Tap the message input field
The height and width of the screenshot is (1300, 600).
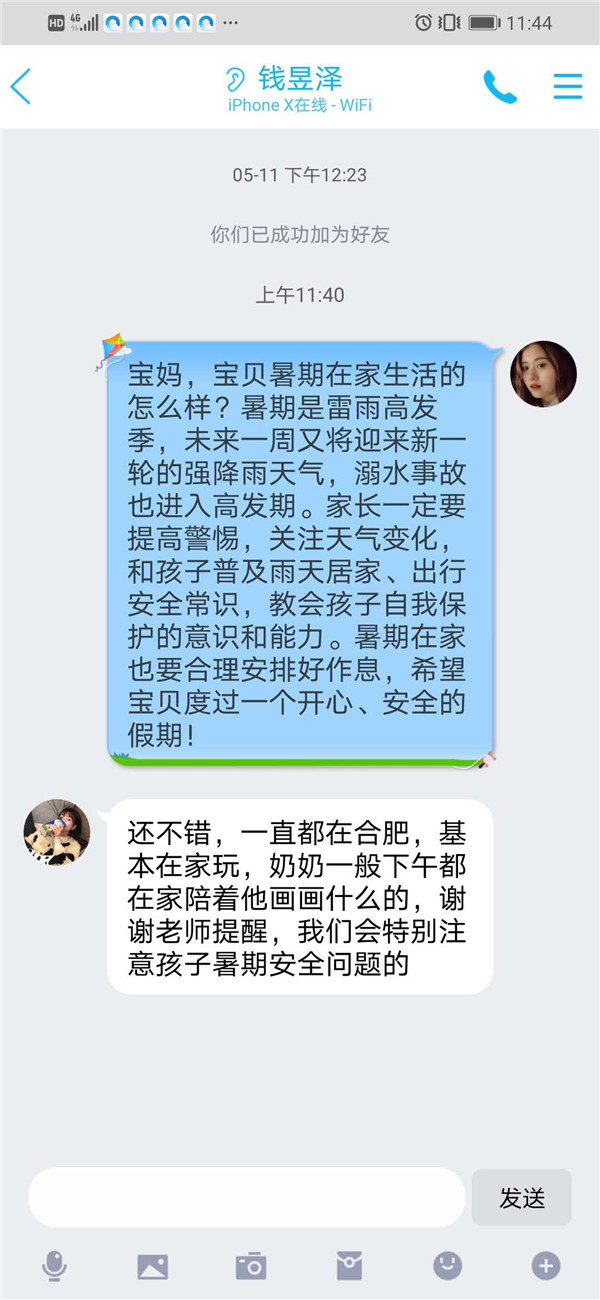[x=246, y=1197]
